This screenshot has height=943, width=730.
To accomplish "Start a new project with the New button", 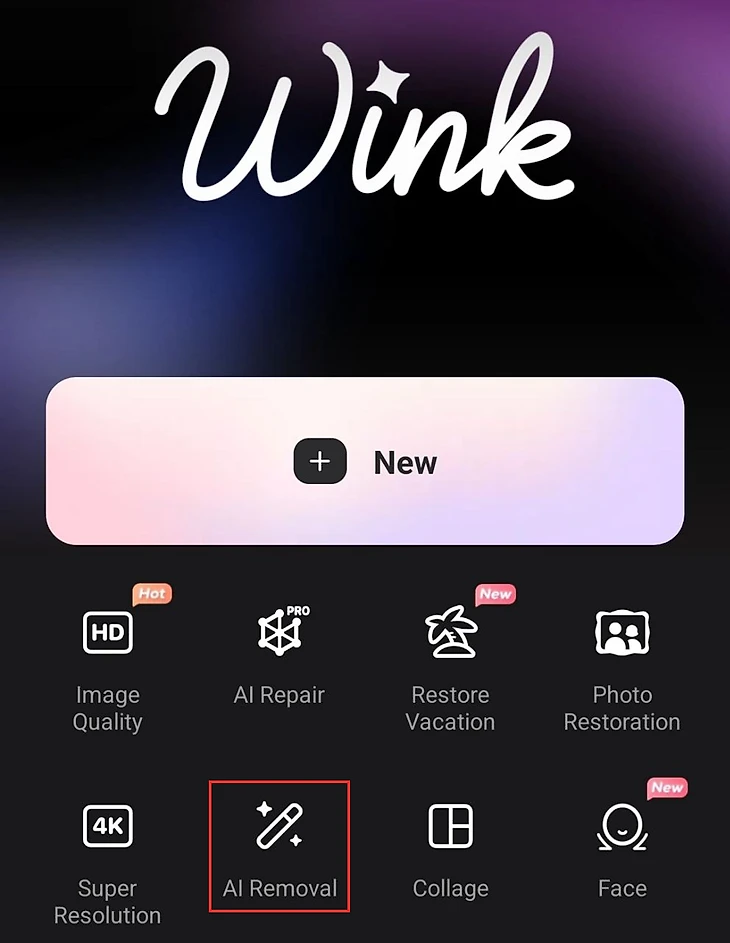I will [365, 462].
